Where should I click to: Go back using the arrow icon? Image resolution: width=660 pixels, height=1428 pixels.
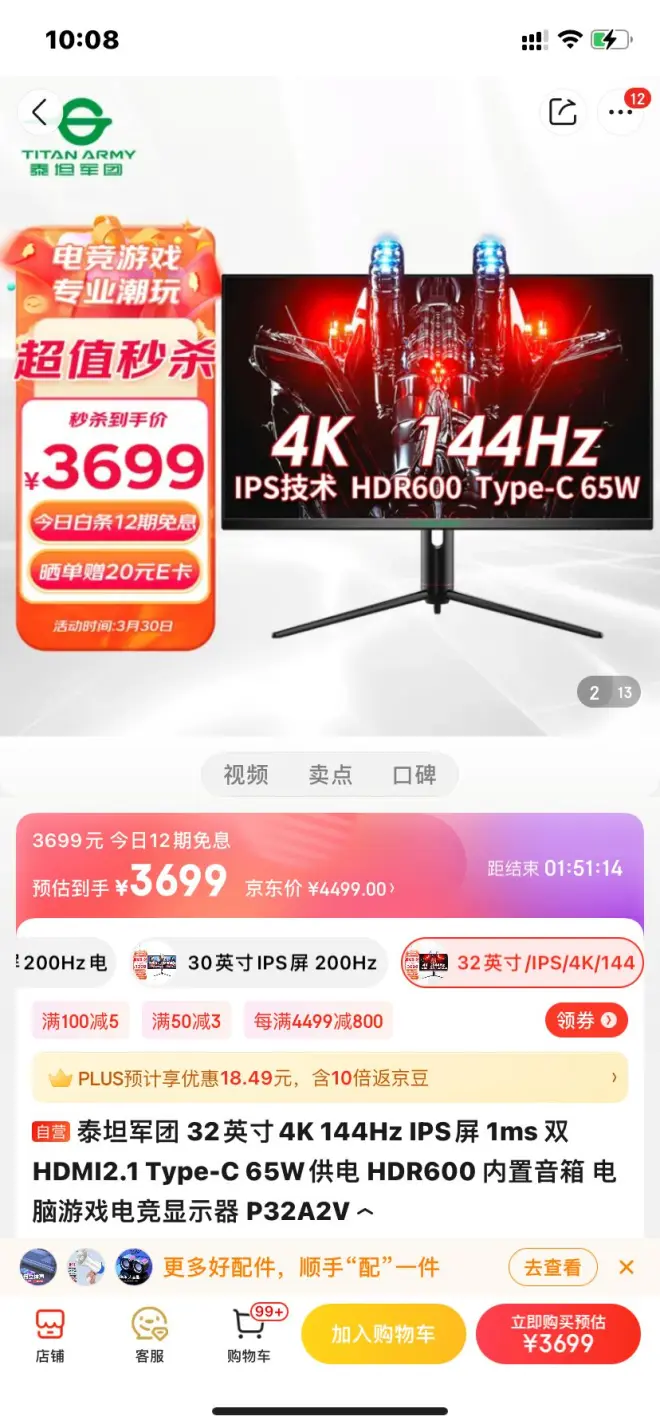tap(40, 112)
